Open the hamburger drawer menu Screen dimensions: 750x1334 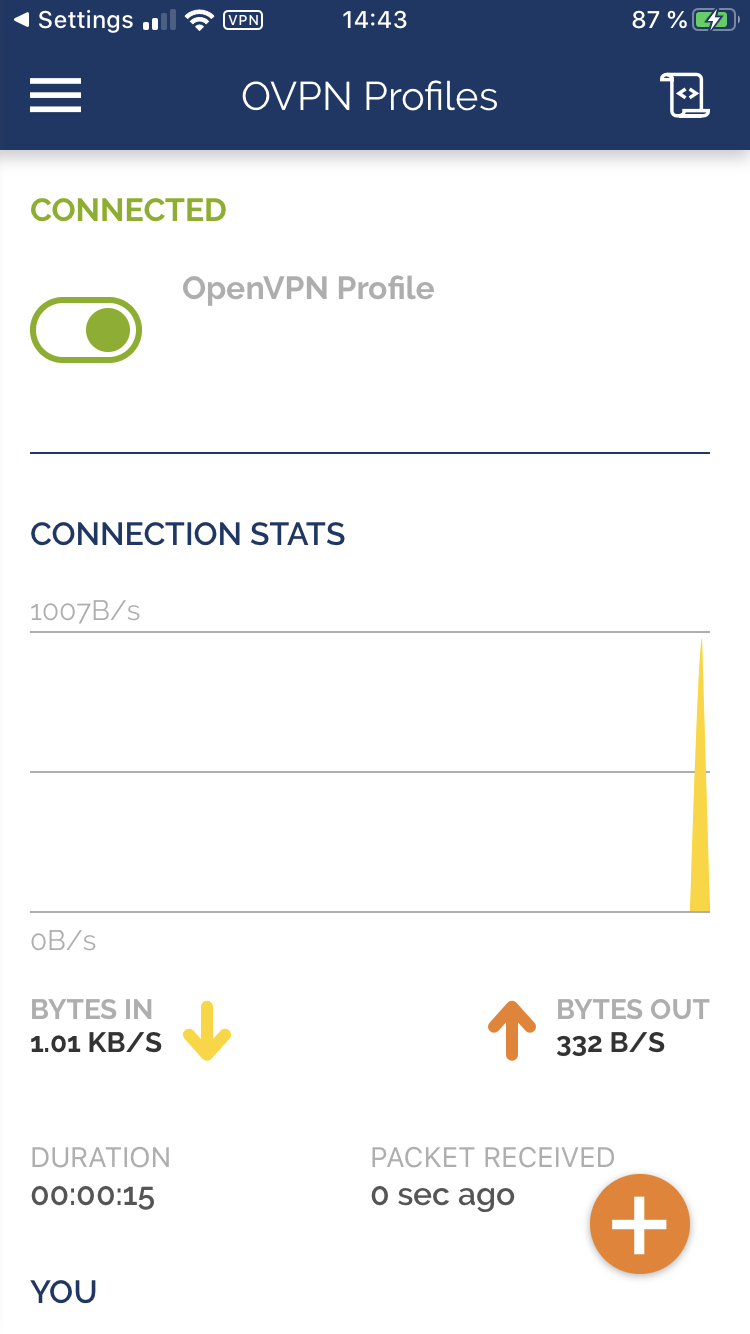pyautogui.click(x=55, y=96)
